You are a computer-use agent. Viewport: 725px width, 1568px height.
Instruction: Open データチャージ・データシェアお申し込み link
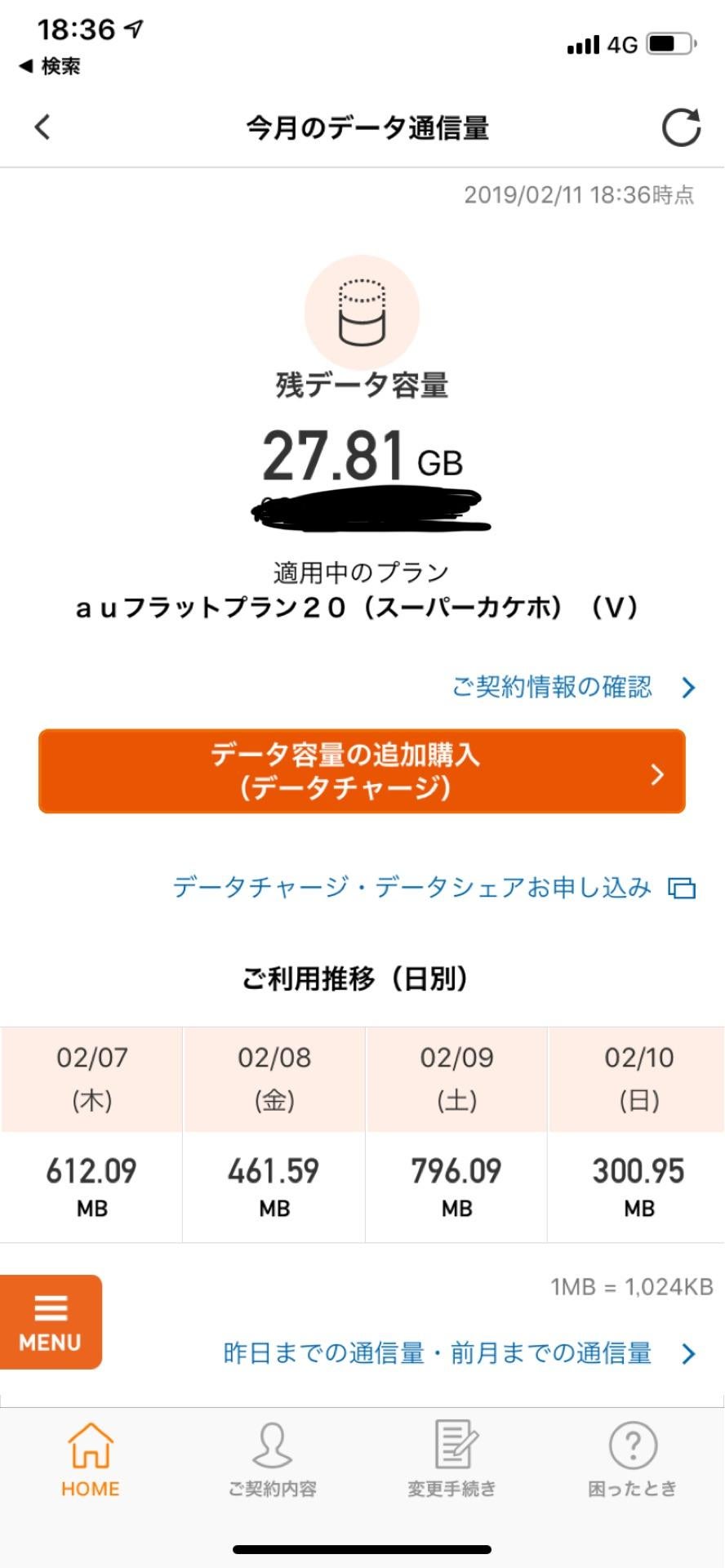point(412,889)
